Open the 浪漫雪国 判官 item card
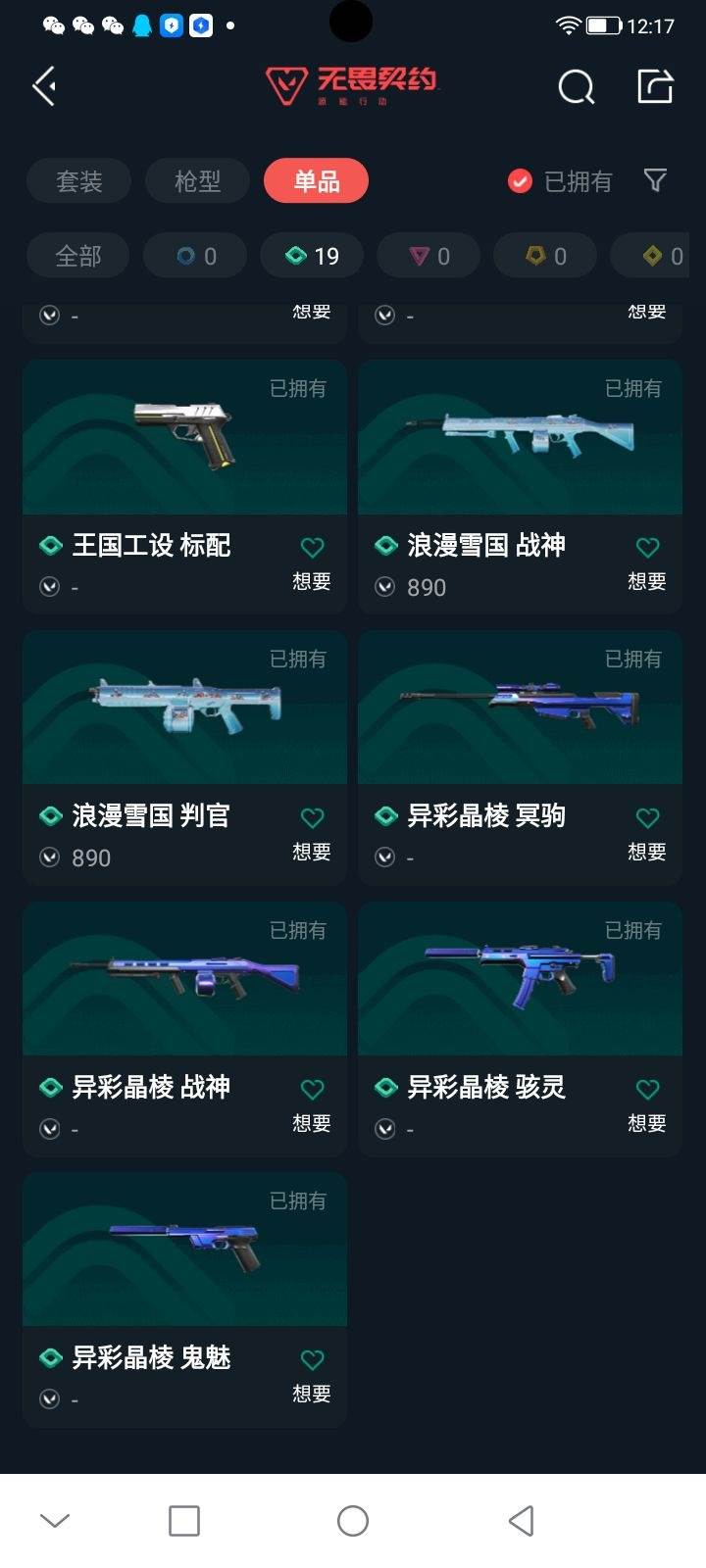The height and width of the screenshot is (1568, 706). click(x=183, y=708)
